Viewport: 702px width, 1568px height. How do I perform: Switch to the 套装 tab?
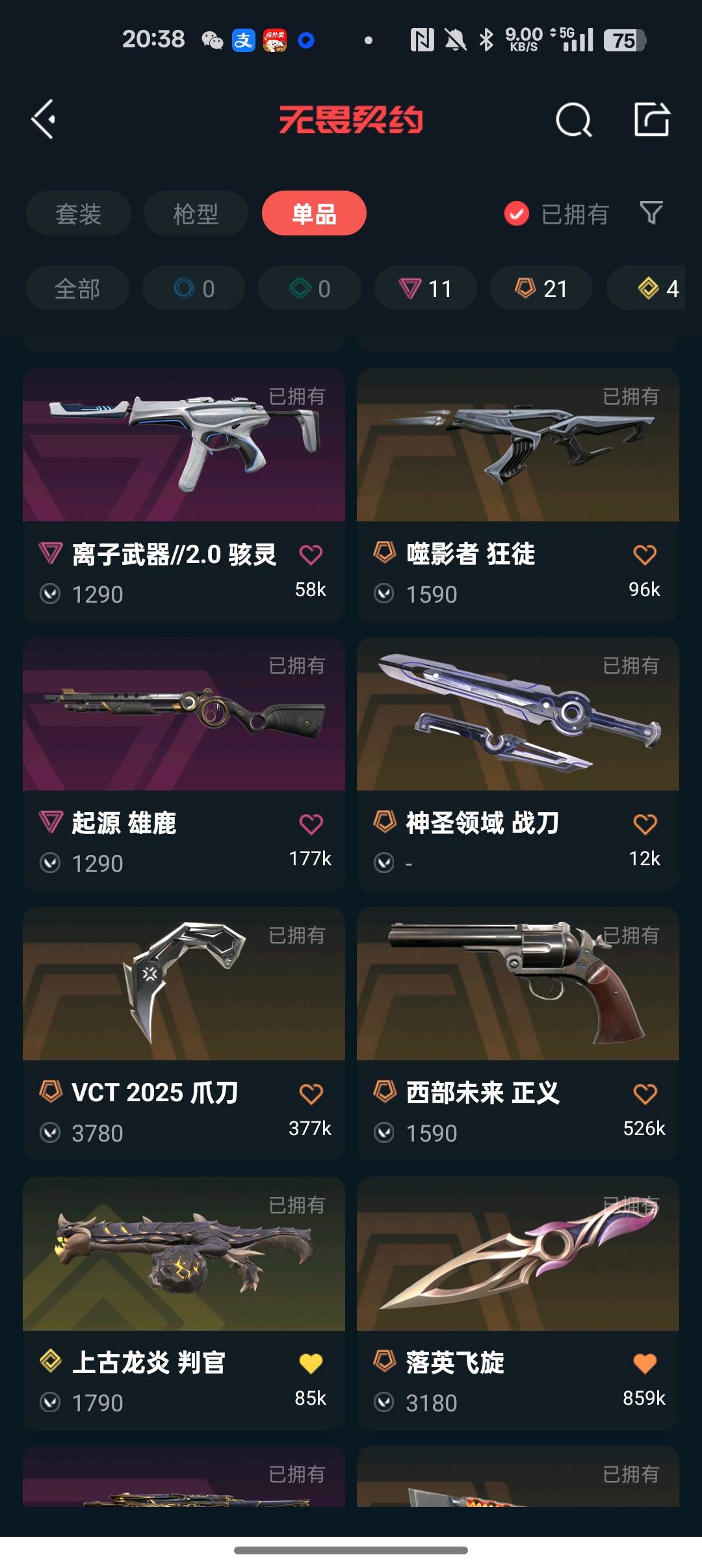79,213
